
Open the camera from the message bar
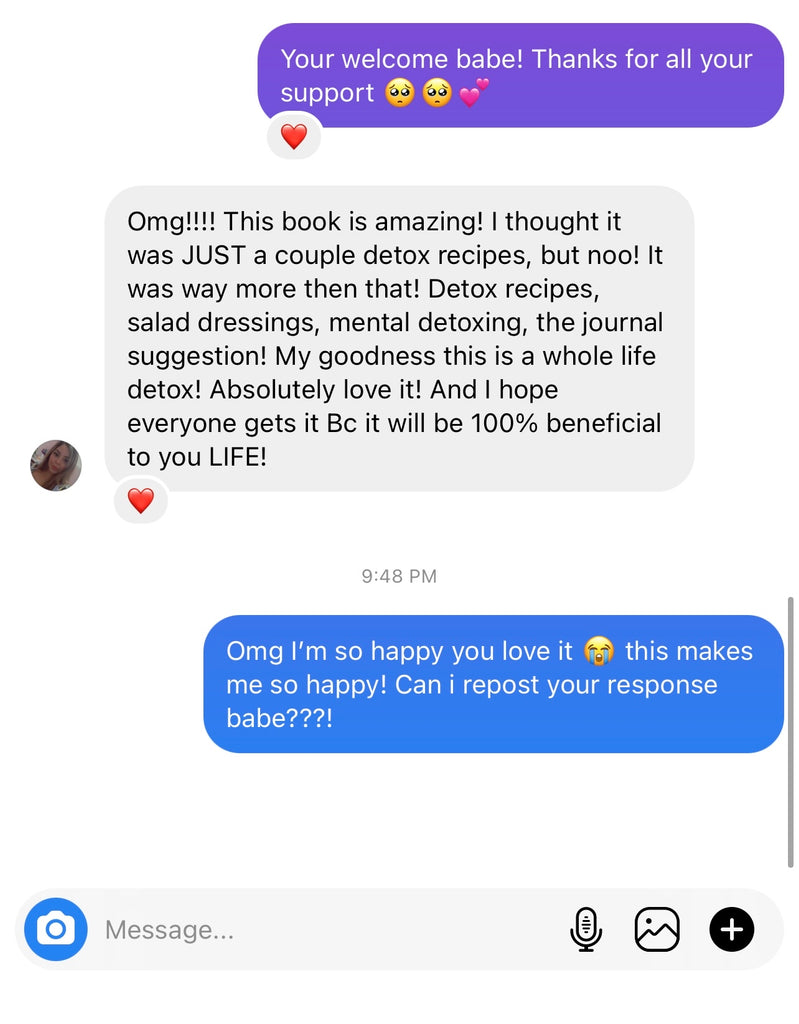pos(56,930)
